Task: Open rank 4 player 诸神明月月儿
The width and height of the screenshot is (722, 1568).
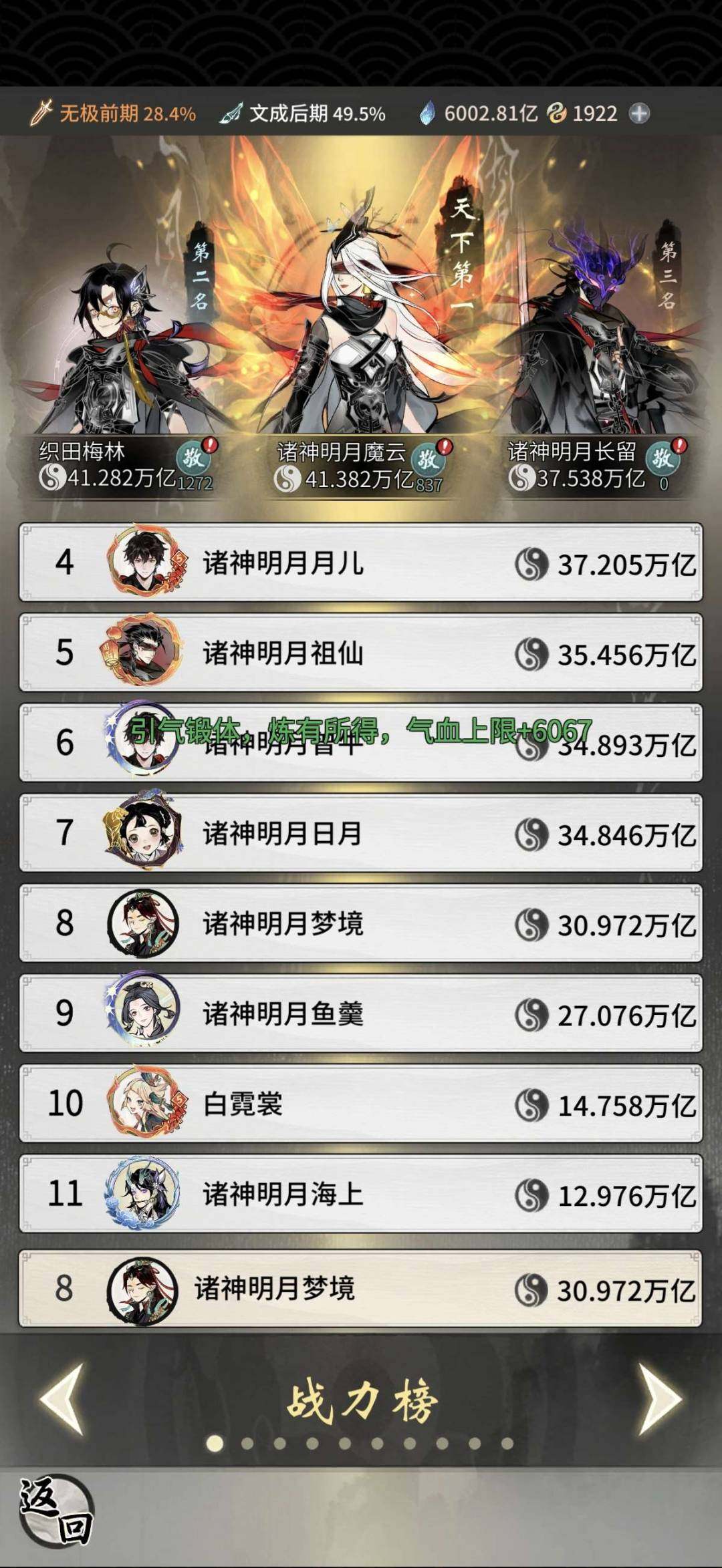Action: [x=361, y=563]
